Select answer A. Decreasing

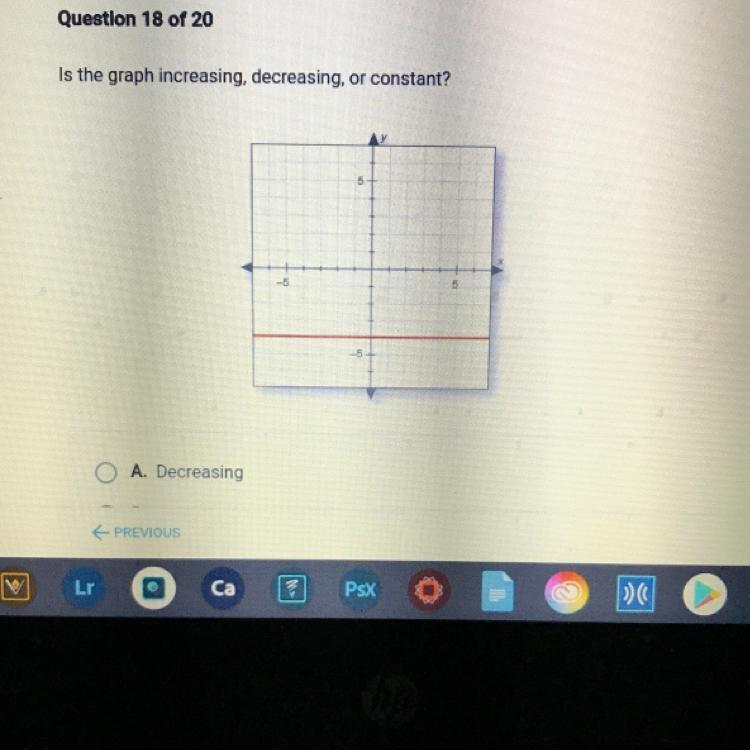pos(107,472)
